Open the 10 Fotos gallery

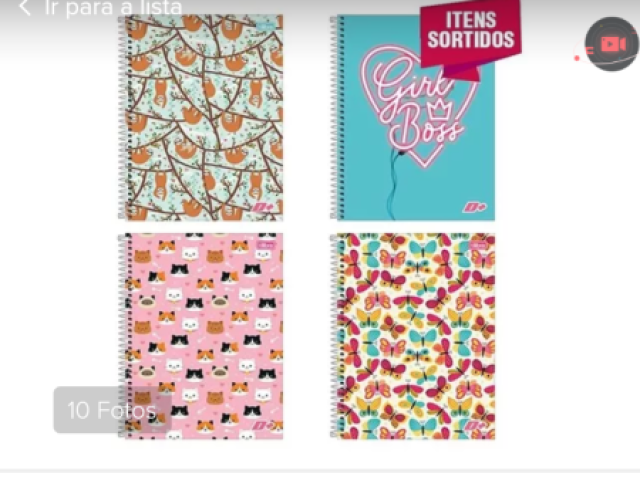click(111, 409)
